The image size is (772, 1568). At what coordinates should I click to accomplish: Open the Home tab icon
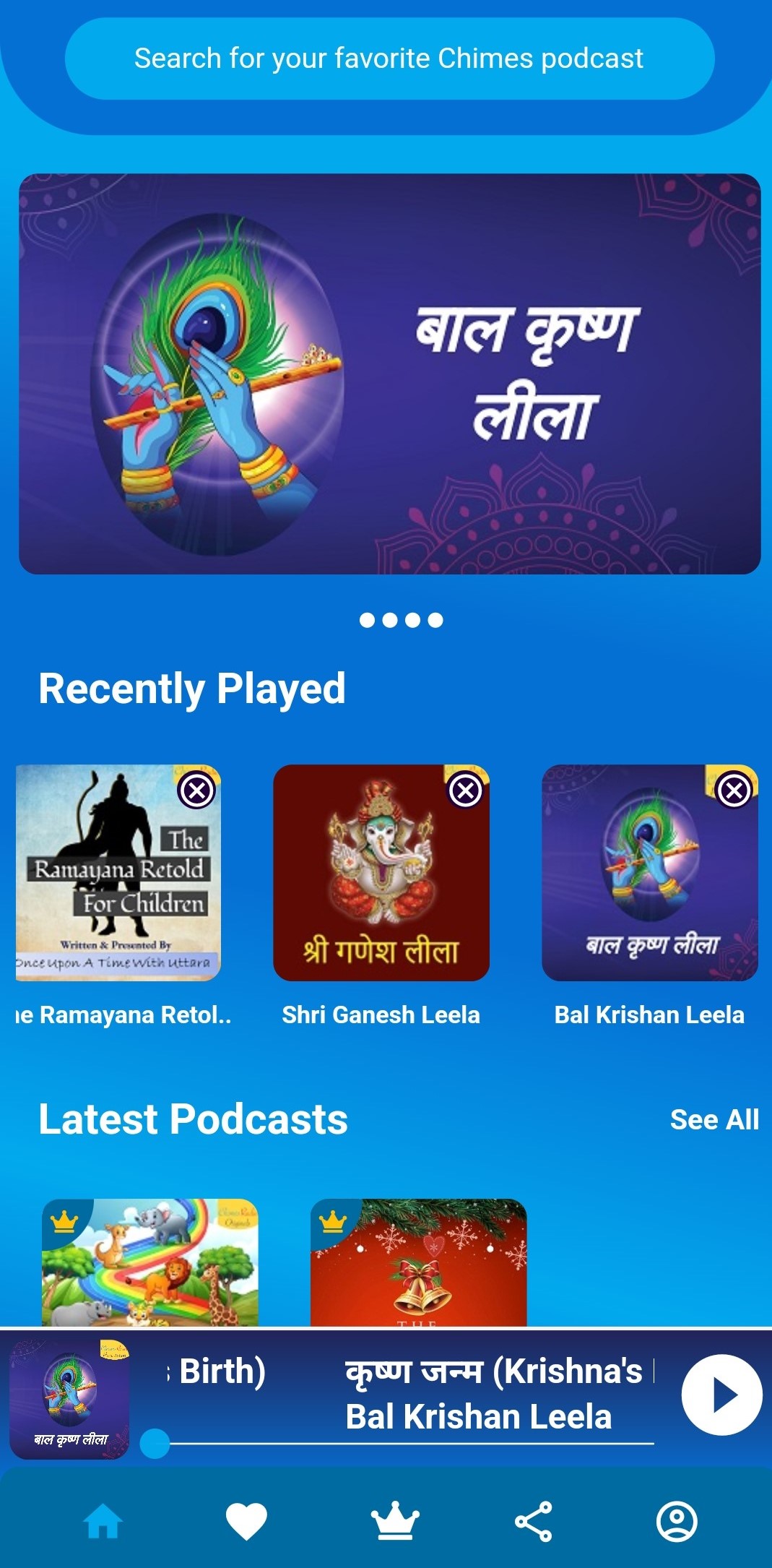(x=103, y=1522)
